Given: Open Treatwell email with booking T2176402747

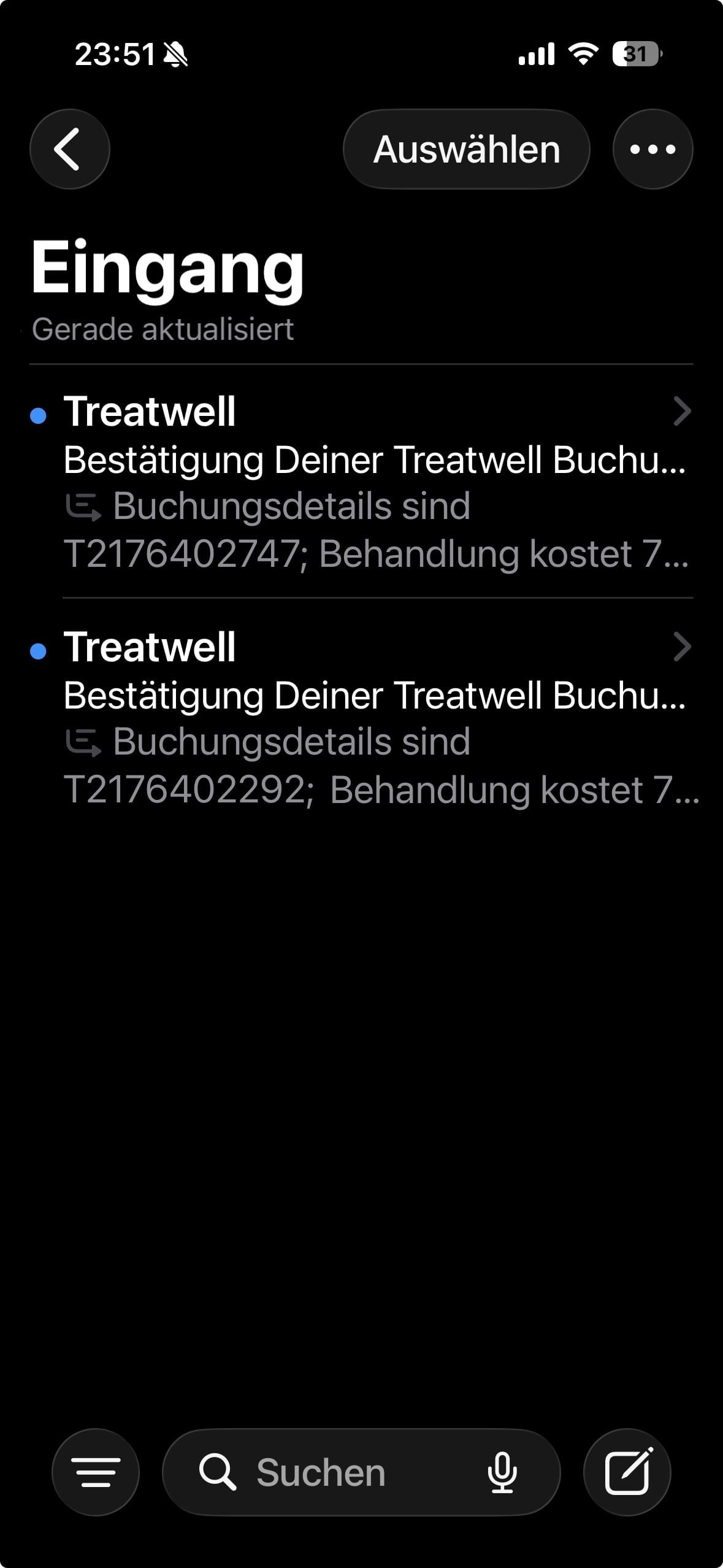Looking at the screenshot, I should click(374, 482).
